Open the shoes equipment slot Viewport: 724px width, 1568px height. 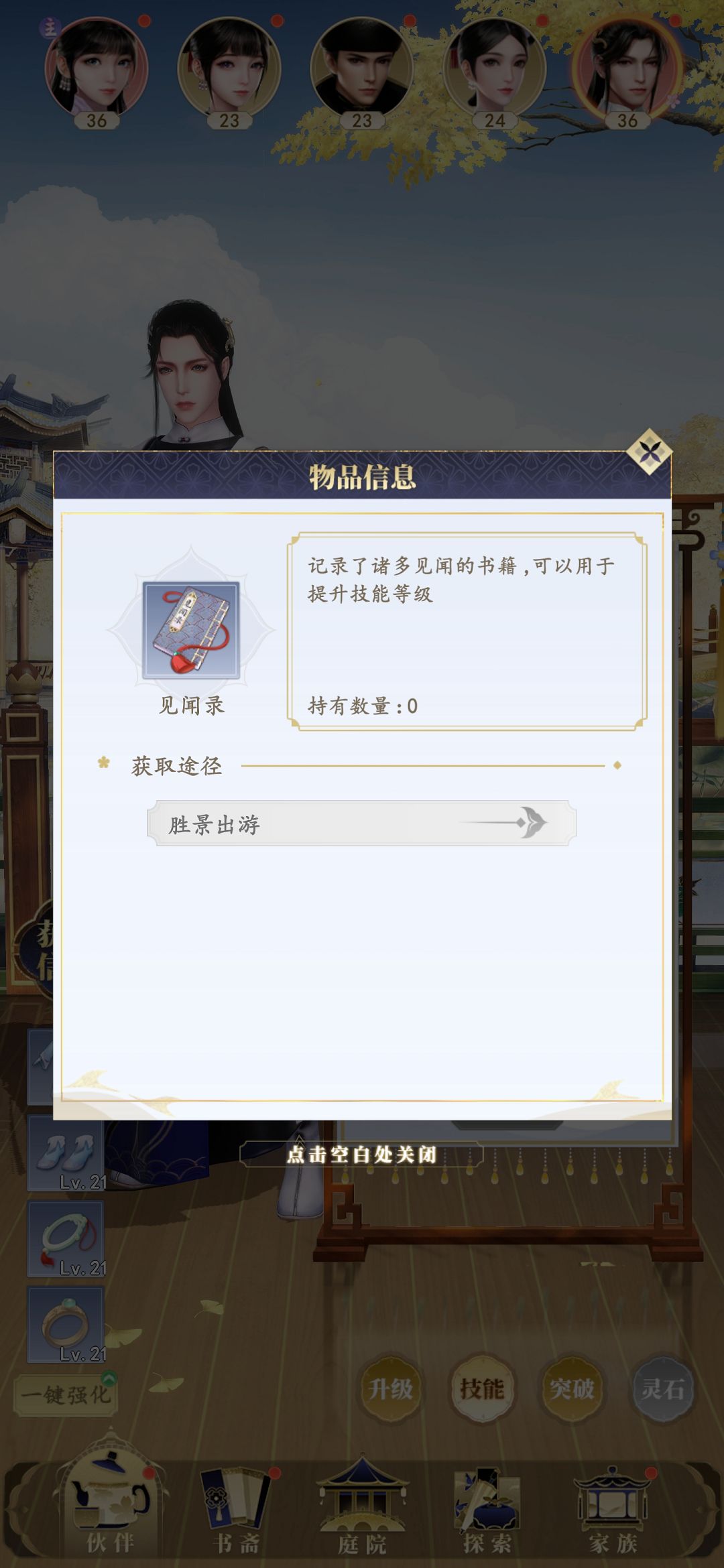pos(66,1153)
